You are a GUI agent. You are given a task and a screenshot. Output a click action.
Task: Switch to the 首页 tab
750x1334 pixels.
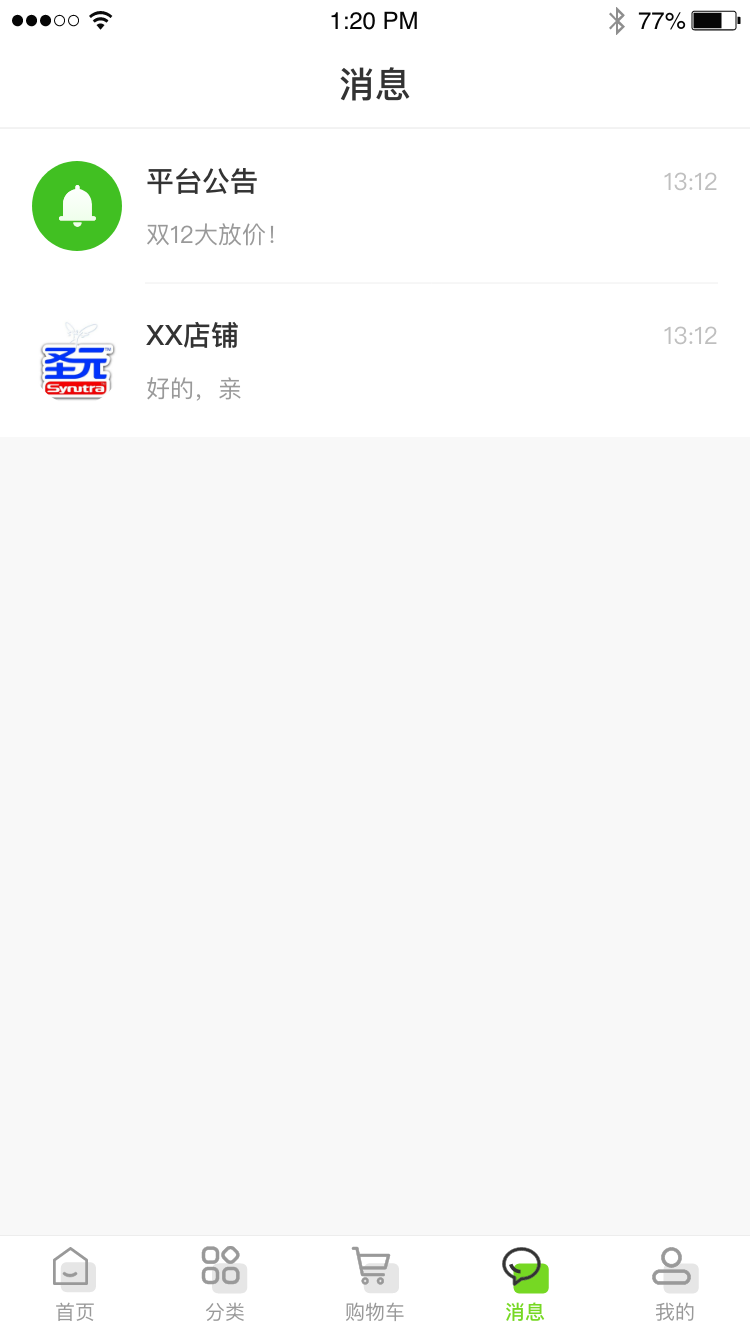pyautogui.click(x=75, y=1284)
